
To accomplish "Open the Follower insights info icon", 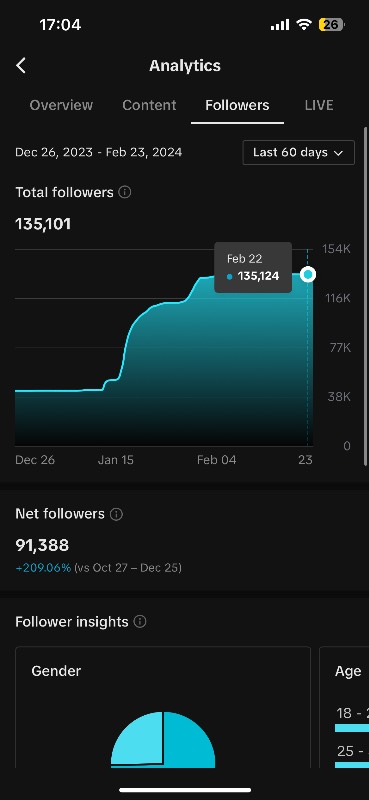I will click(140, 622).
